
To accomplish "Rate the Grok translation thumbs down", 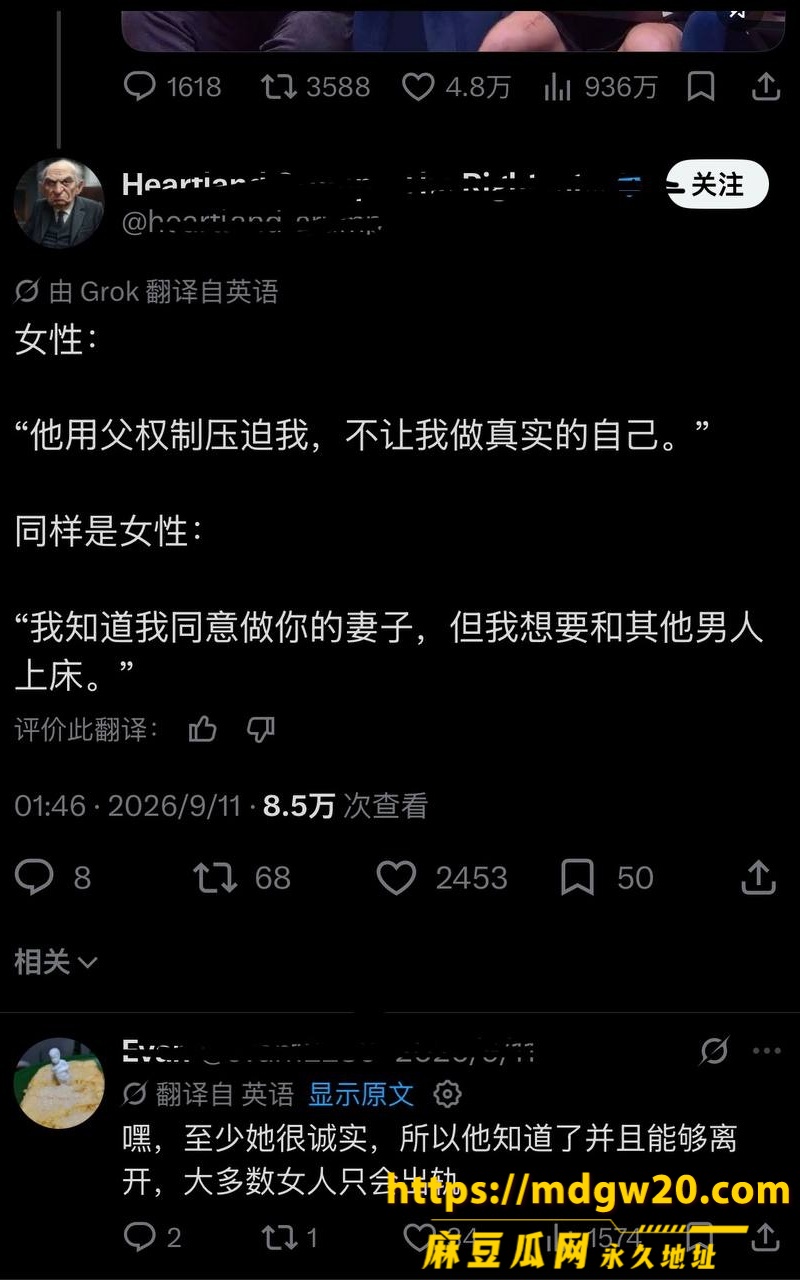I will [261, 730].
